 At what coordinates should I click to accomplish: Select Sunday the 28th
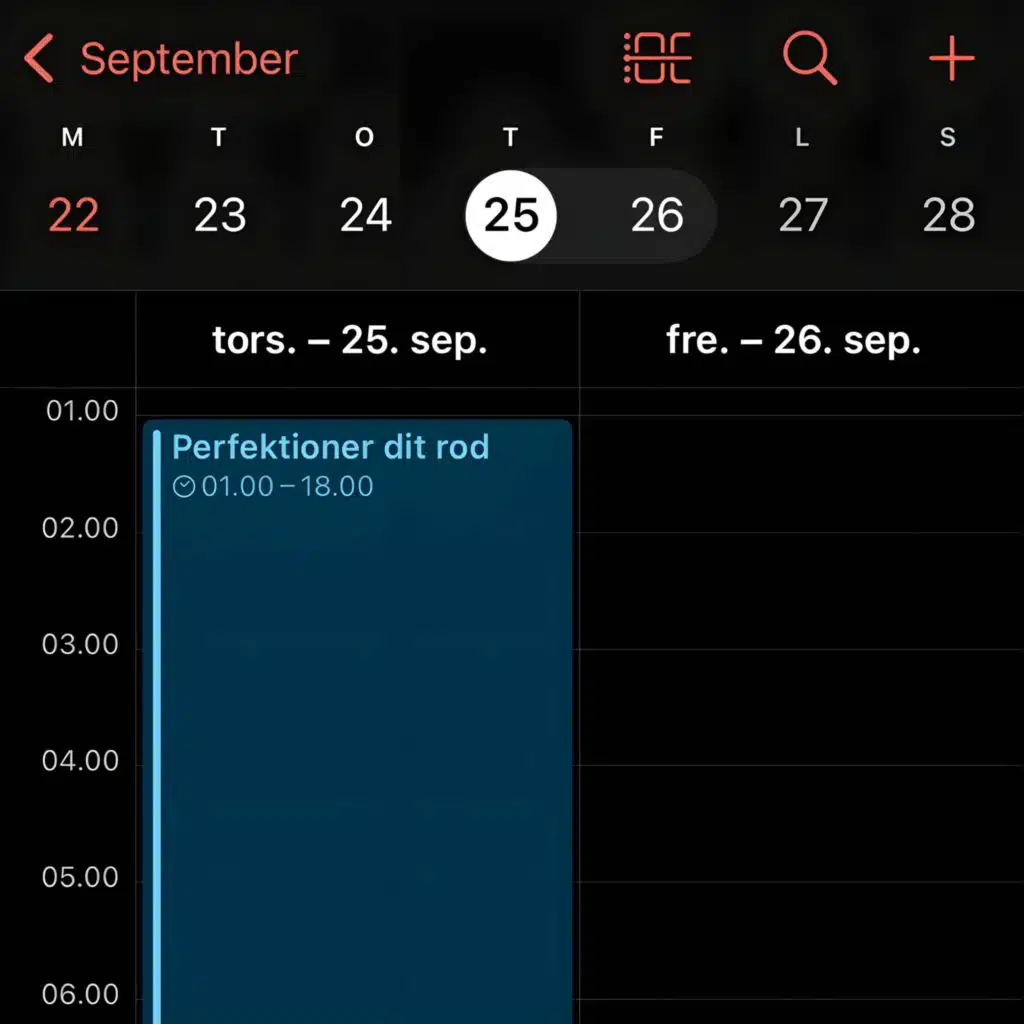948,215
